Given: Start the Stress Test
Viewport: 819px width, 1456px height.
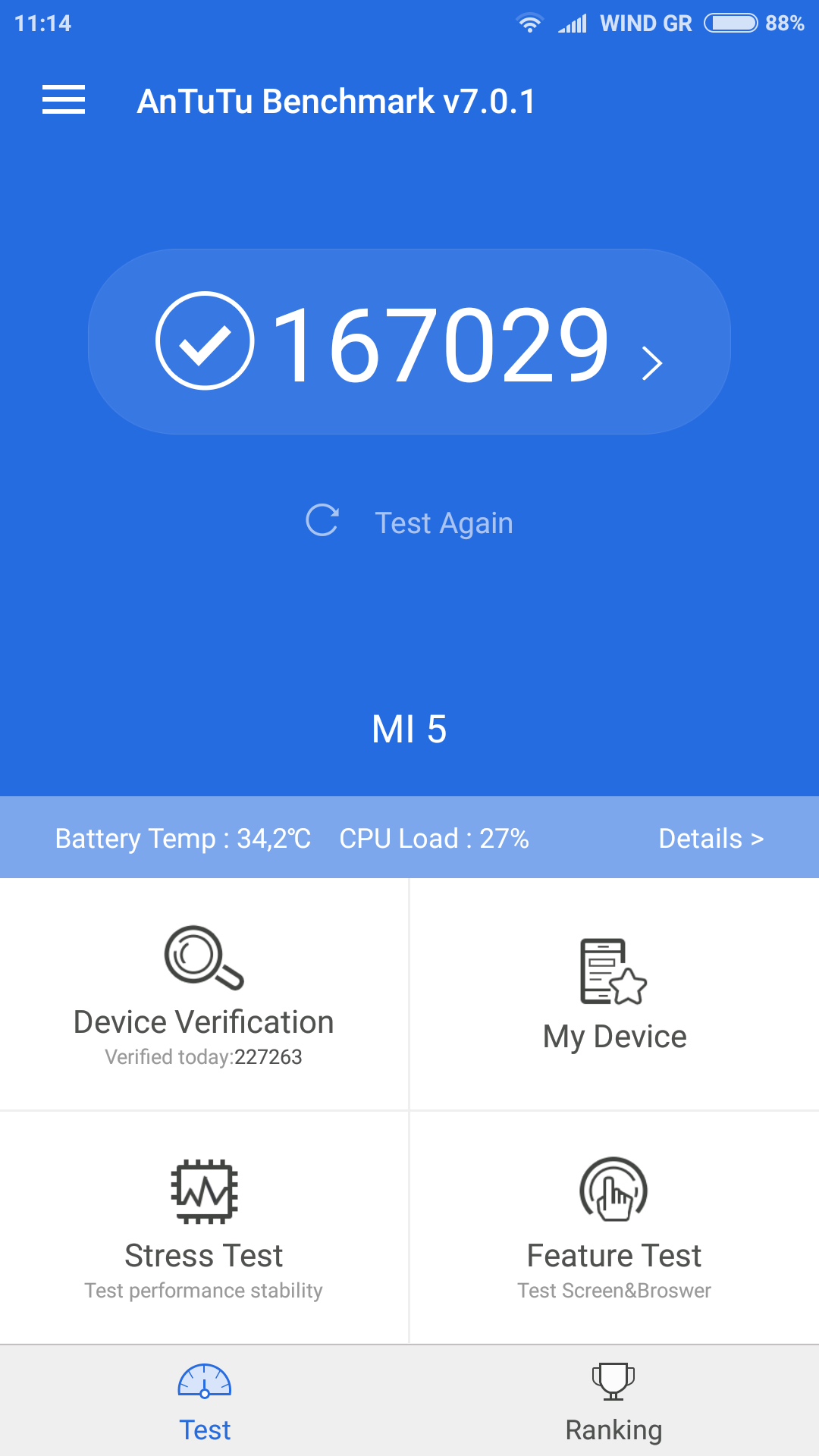Looking at the screenshot, I should click(x=204, y=1228).
